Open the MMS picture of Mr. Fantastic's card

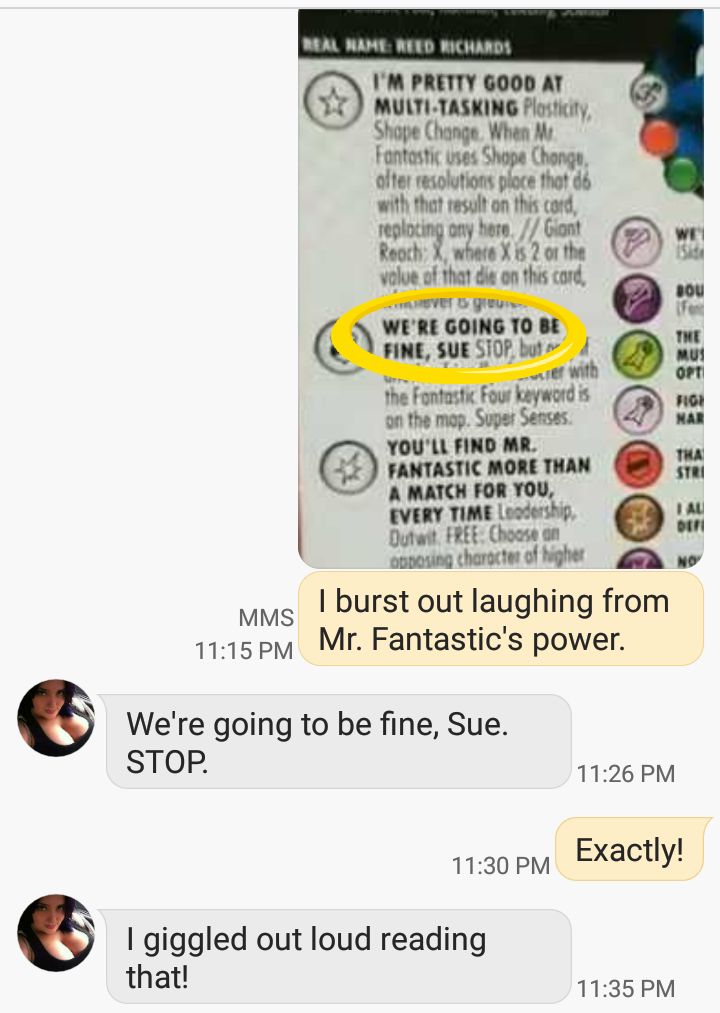pos(500,290)
